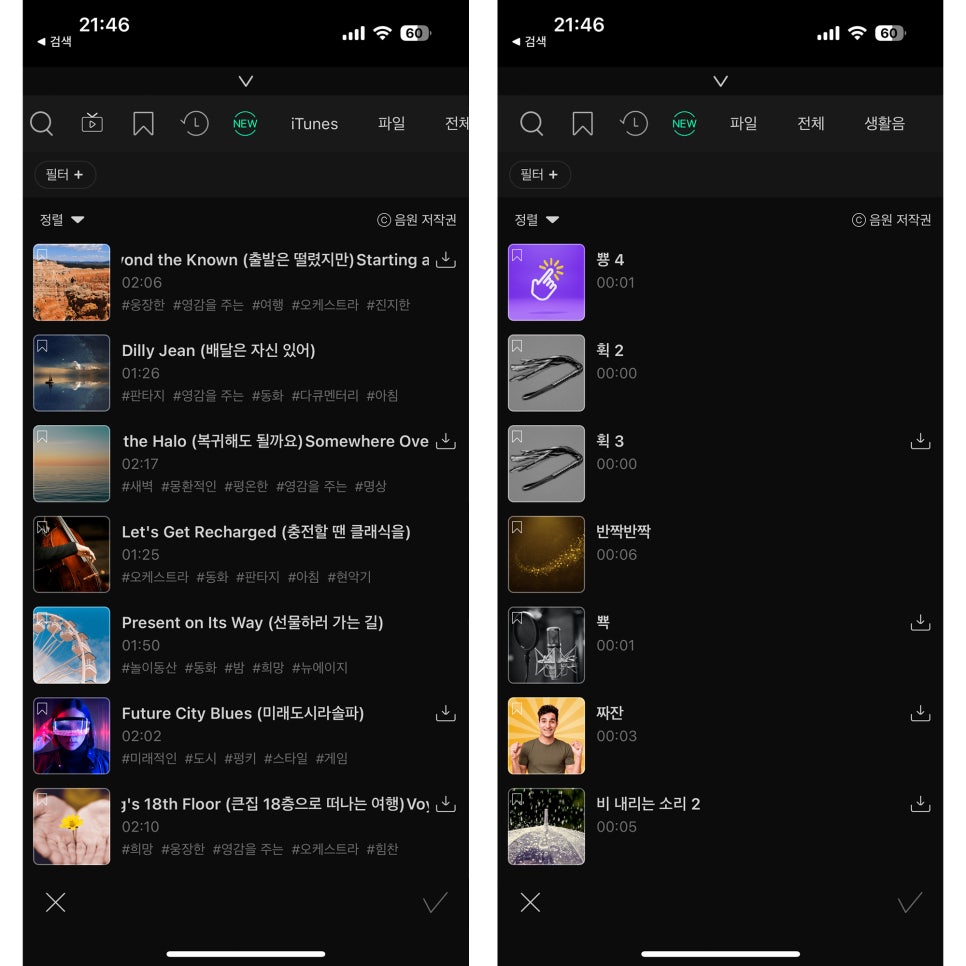Select the track Dilly Jean
This screenshot has height=966, width=966.
click(218, 351)
